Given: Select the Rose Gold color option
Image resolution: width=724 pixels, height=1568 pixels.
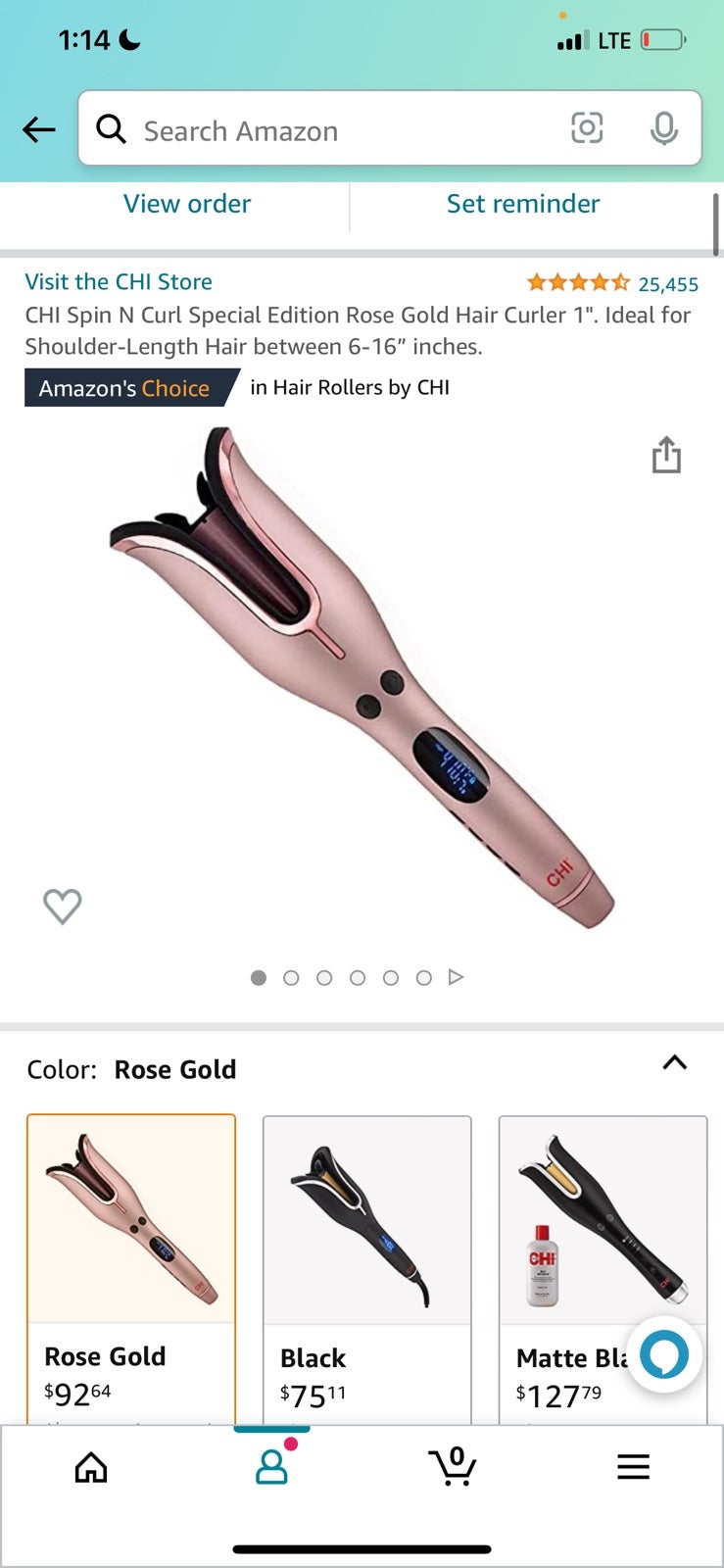Looking at the screenshot, I should (131, 1268).
